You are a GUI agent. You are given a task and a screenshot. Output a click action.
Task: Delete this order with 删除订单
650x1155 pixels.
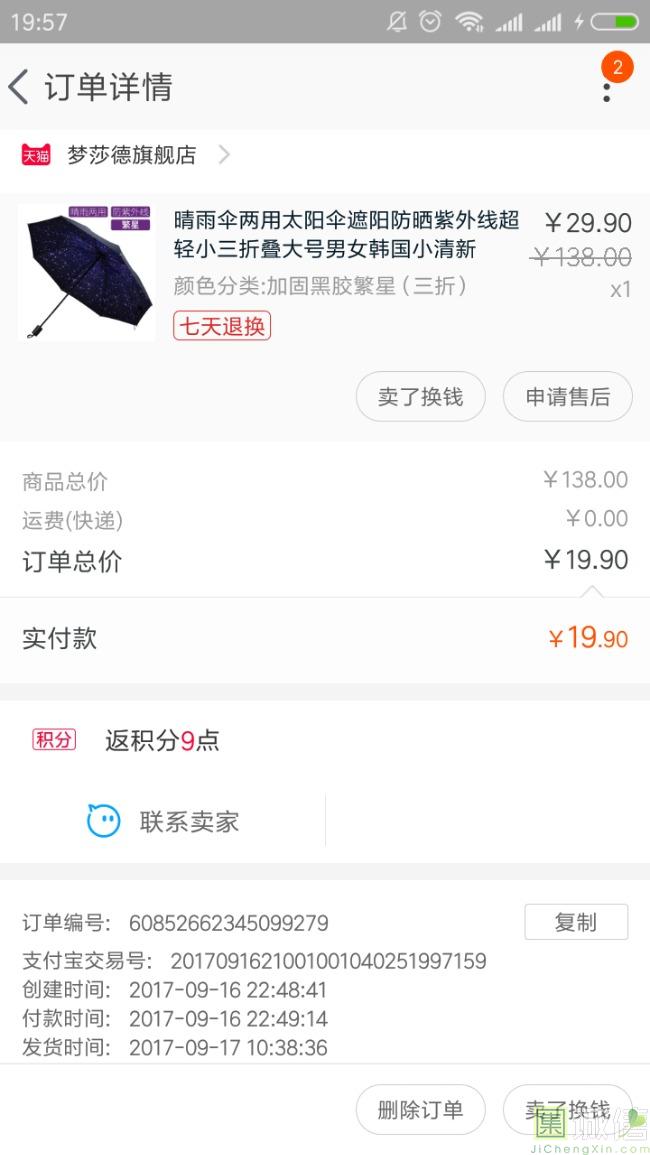tap(420, 1109)
